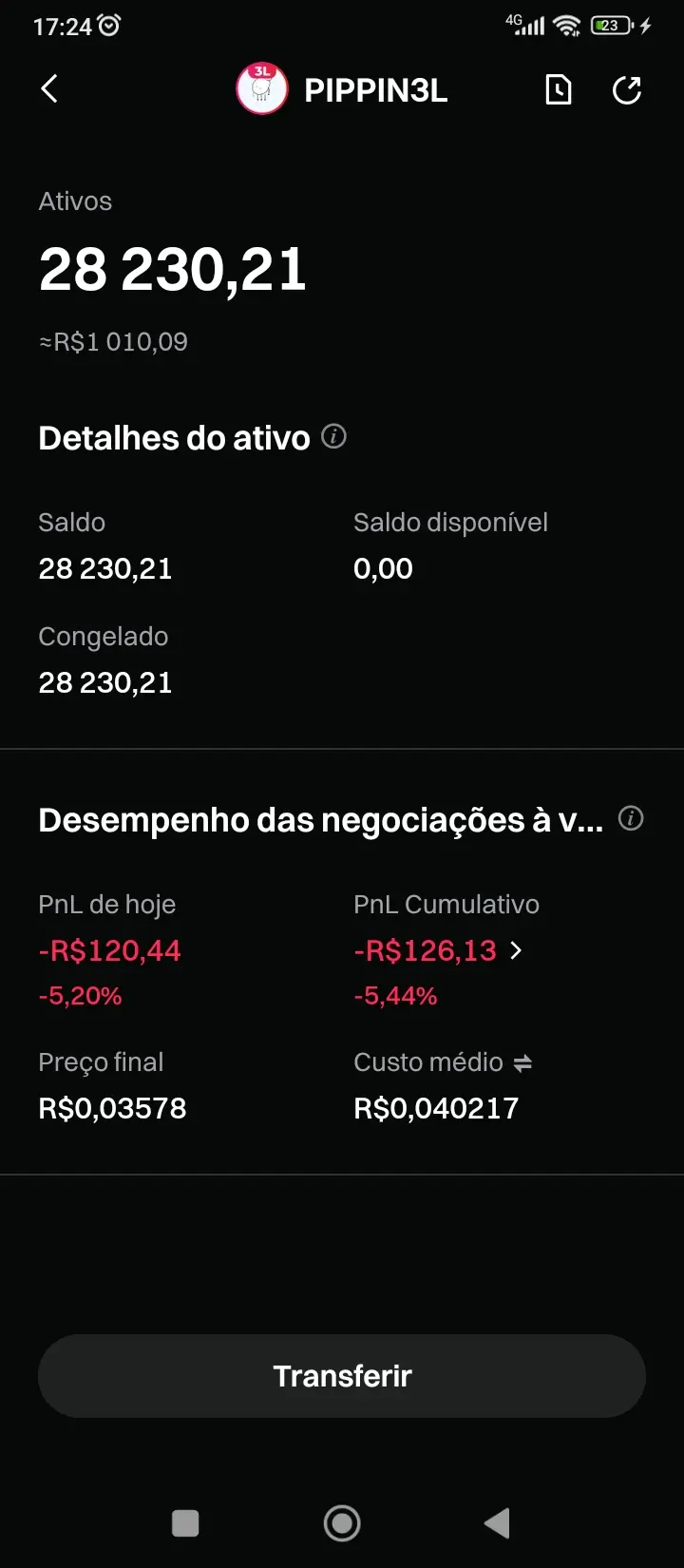Open the transaction history icon

pos(558,90)
